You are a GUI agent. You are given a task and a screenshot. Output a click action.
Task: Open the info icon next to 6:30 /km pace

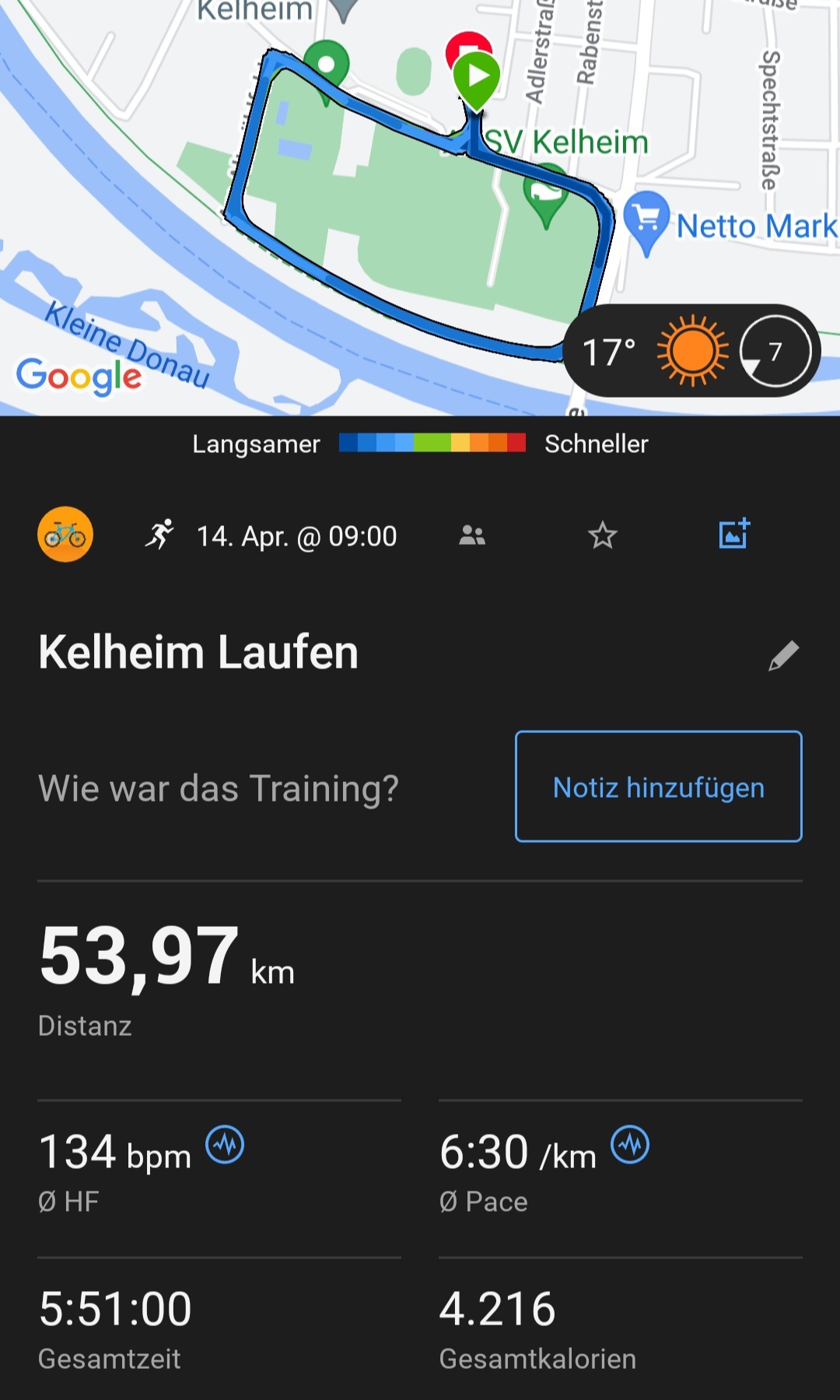[630, 1146]
